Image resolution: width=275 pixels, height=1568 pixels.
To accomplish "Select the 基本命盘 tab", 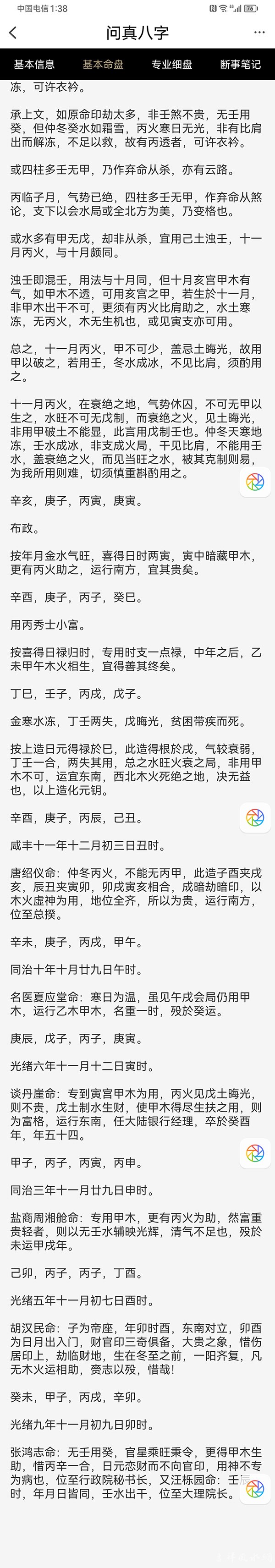I will pyautogui.click(x=103, y=65).
